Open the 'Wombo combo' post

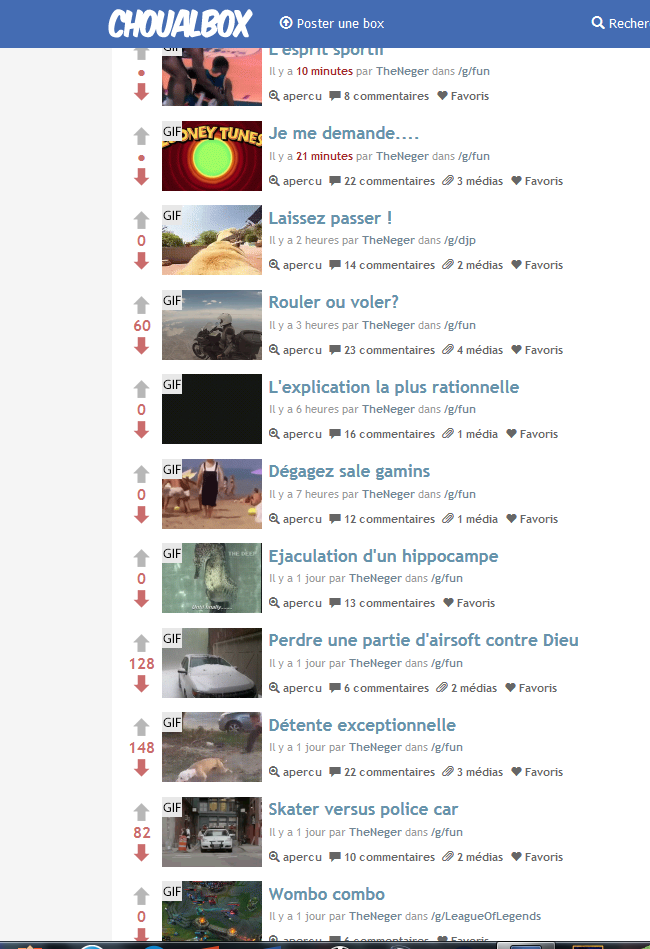pos(326,894)
